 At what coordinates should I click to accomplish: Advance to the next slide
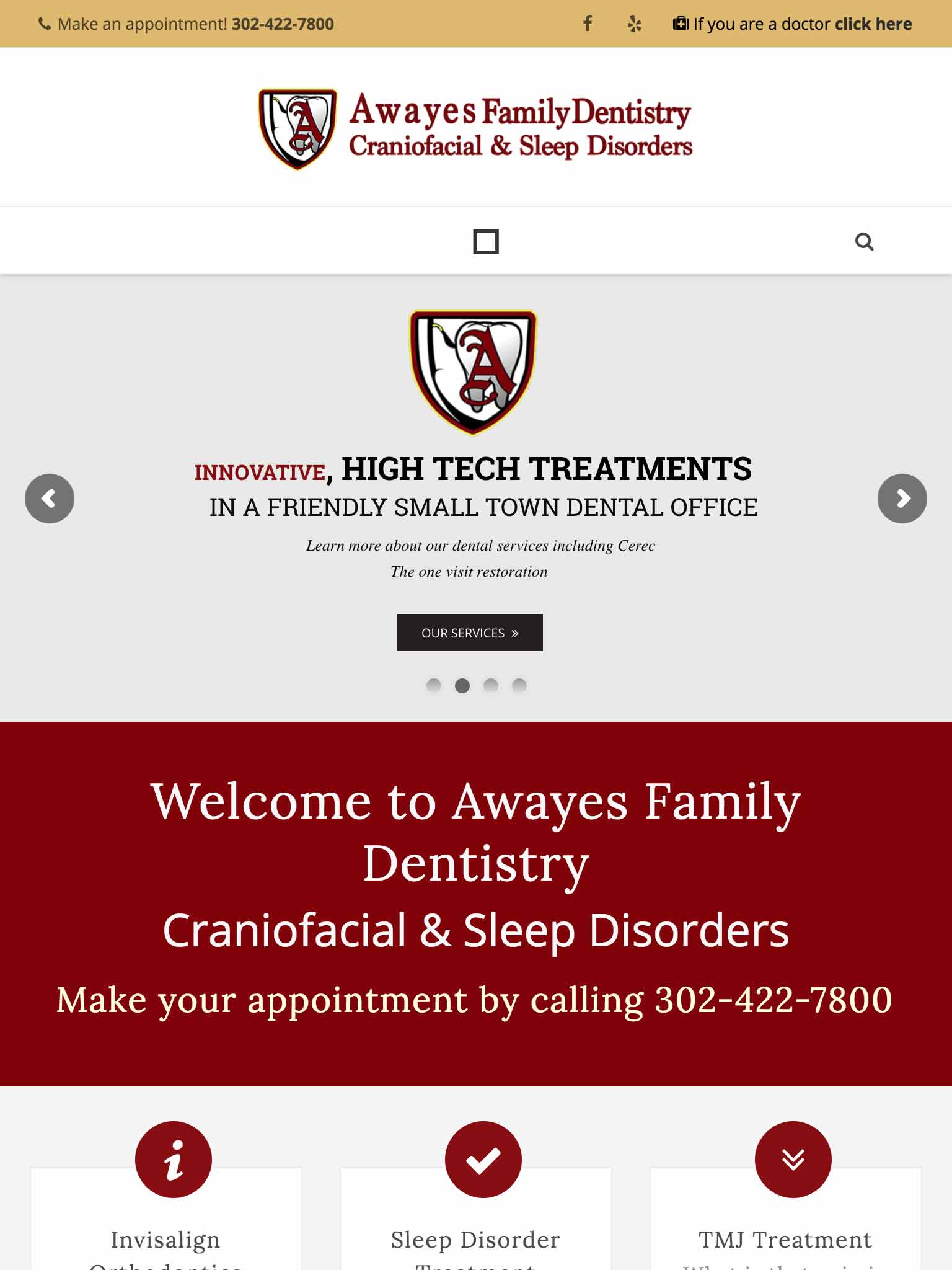902,499
